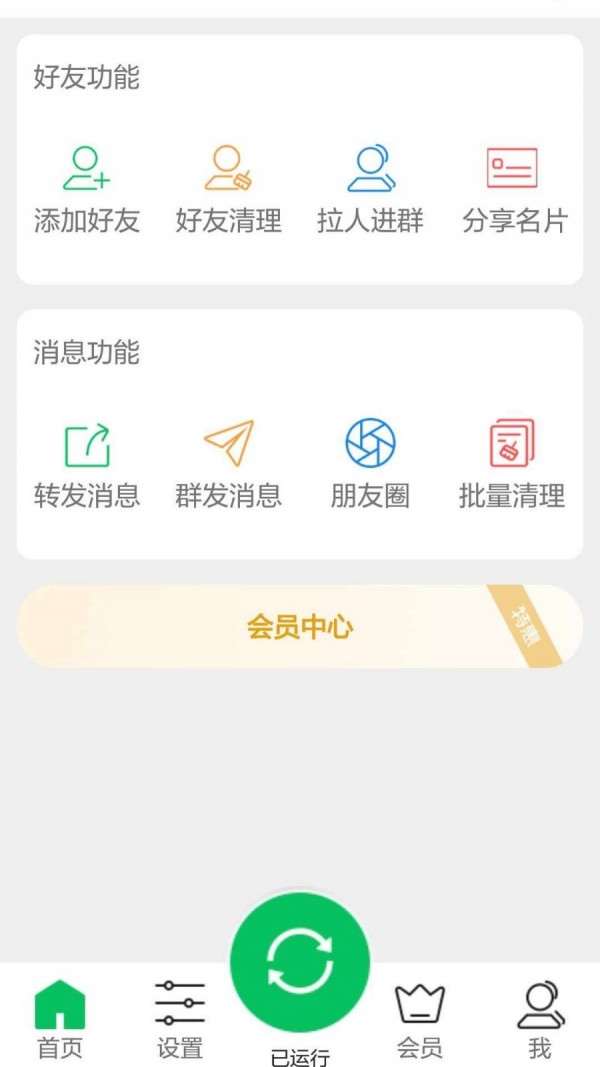Open the 朋友圈 Moments feature
Screen dimensions: 600x1067
tap(370, 463)
